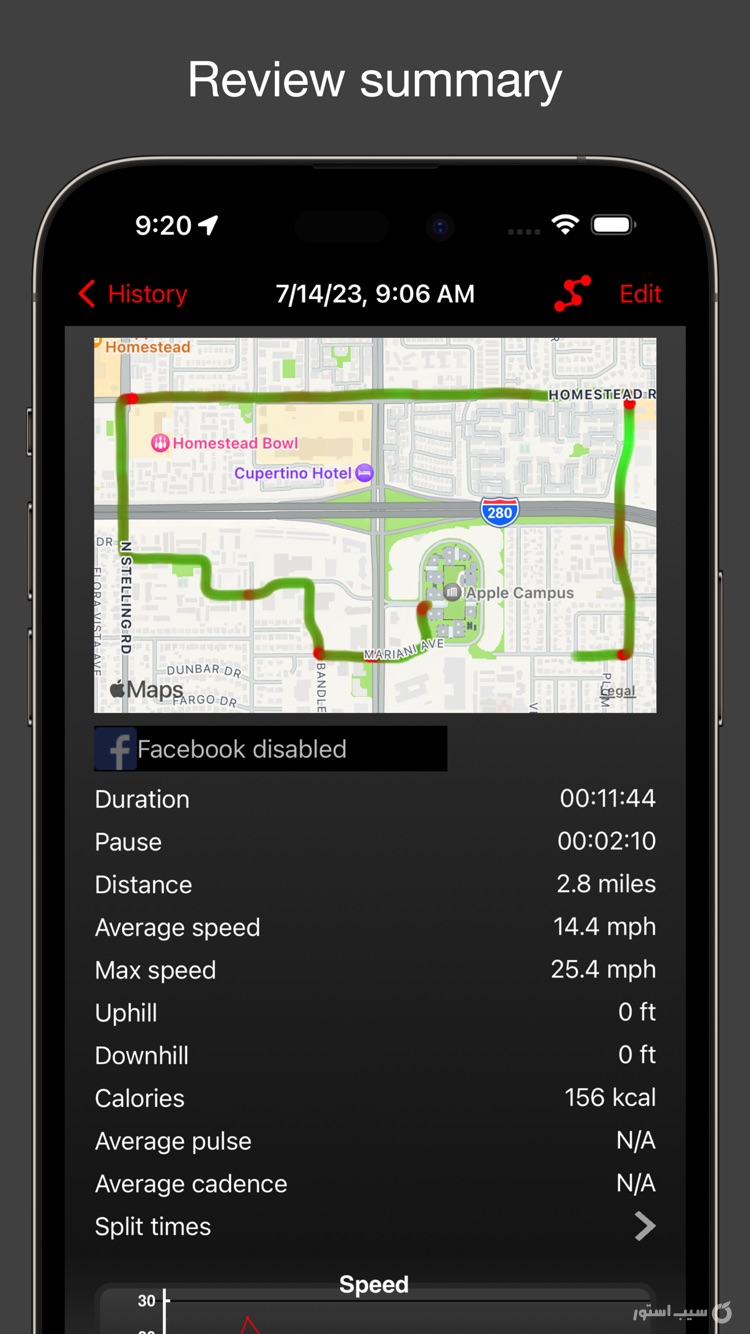
Task: Tap the battery indicator in the status bar
Action: click(613, 226)
